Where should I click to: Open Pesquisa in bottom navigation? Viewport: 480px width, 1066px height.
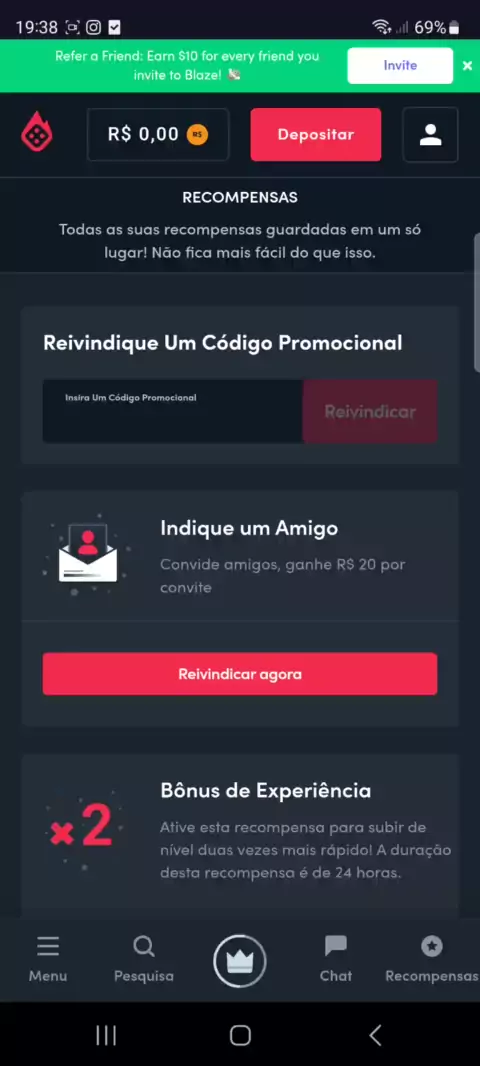[x=143, y=959]
